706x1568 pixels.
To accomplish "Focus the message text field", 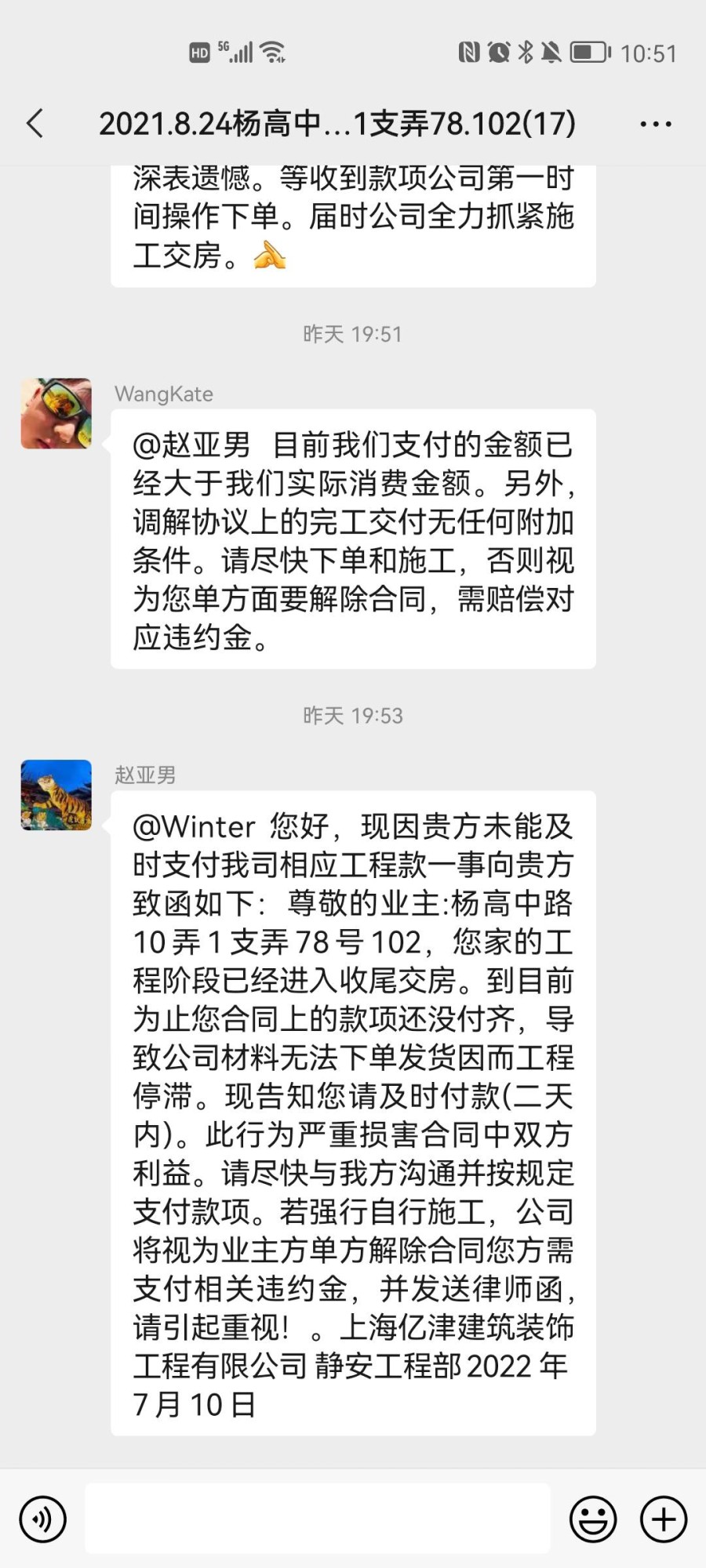I will [x=318, y=1518].
